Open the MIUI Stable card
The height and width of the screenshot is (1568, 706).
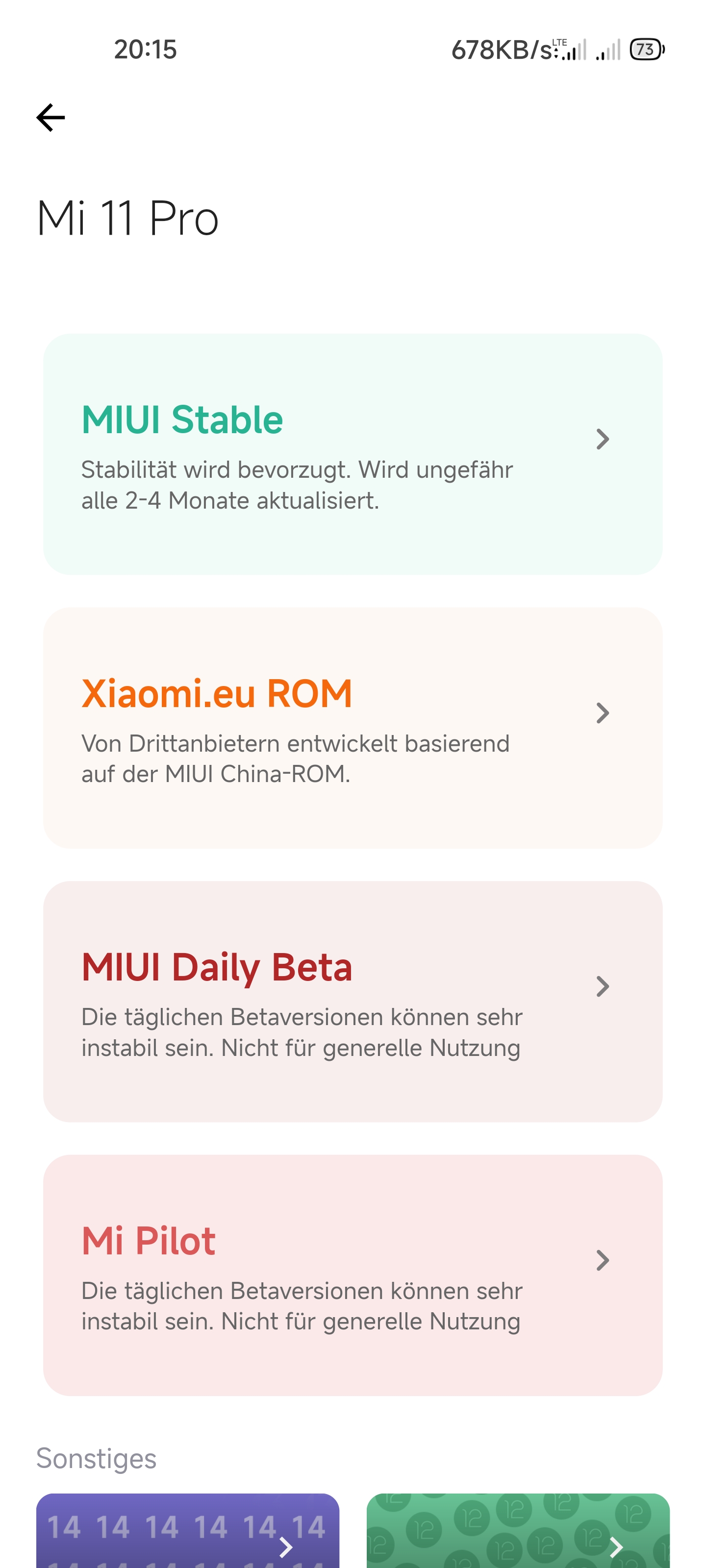[x=353, y=454]
